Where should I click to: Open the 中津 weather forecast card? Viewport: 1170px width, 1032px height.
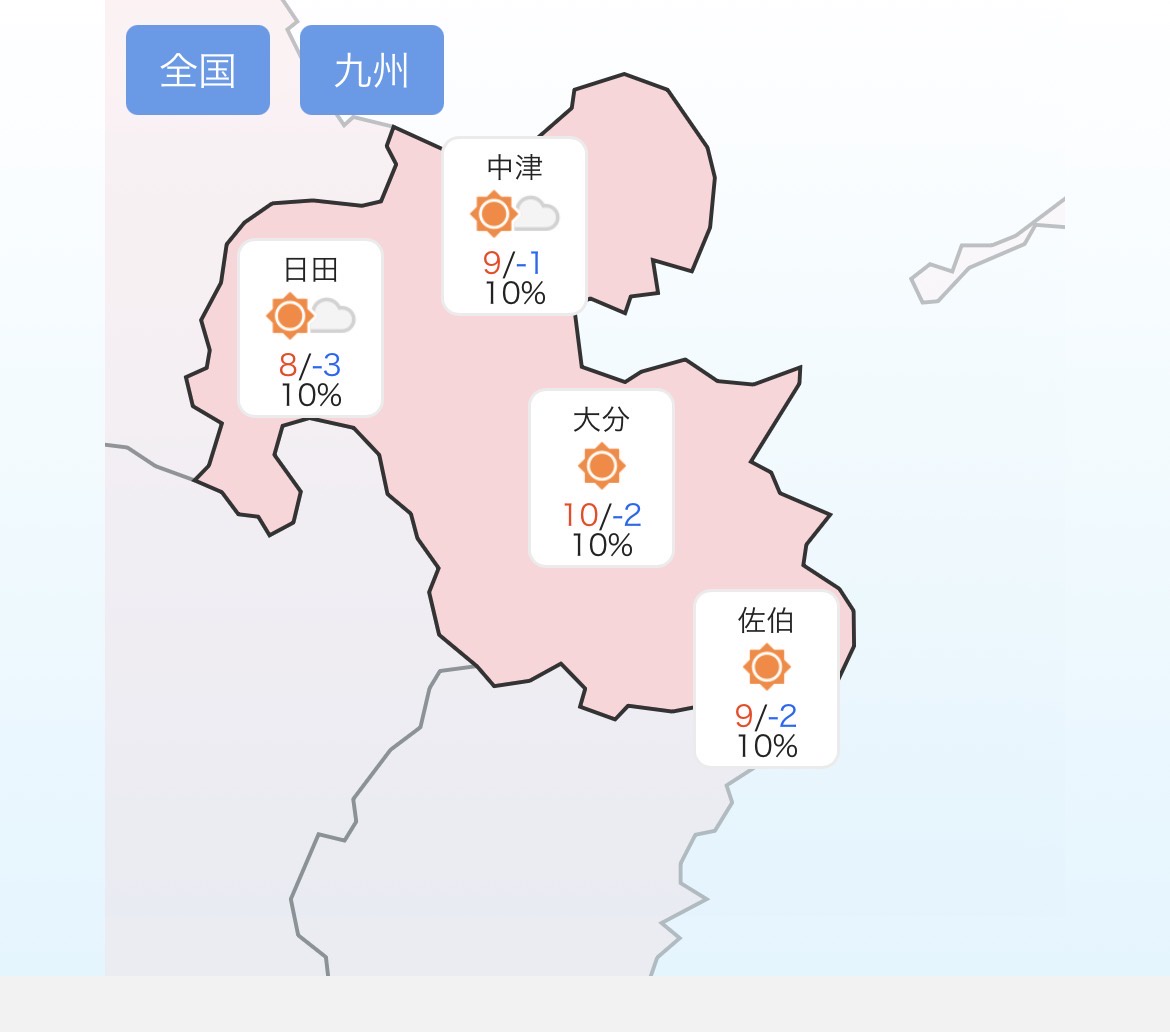coord(514,226)
